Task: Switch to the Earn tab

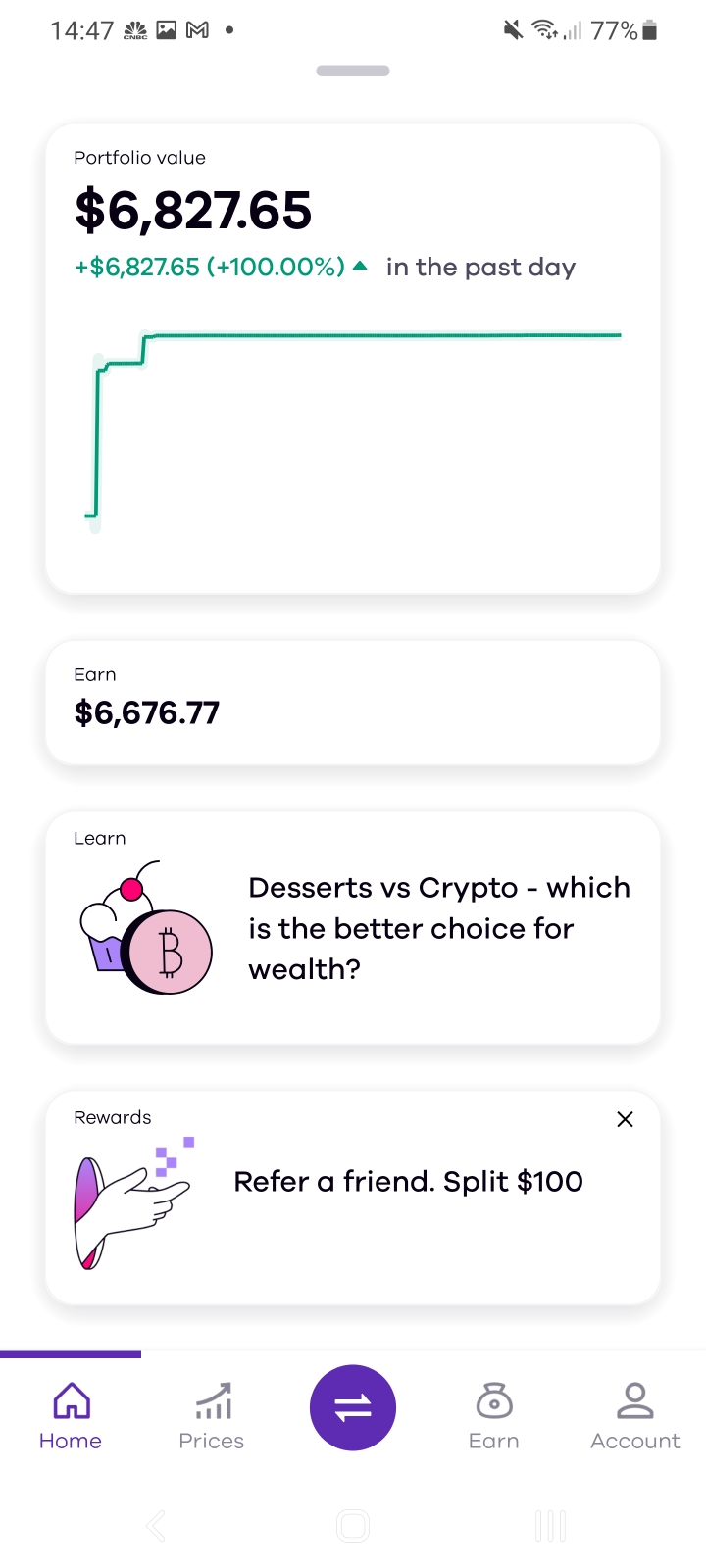Action: (494, 1415)
